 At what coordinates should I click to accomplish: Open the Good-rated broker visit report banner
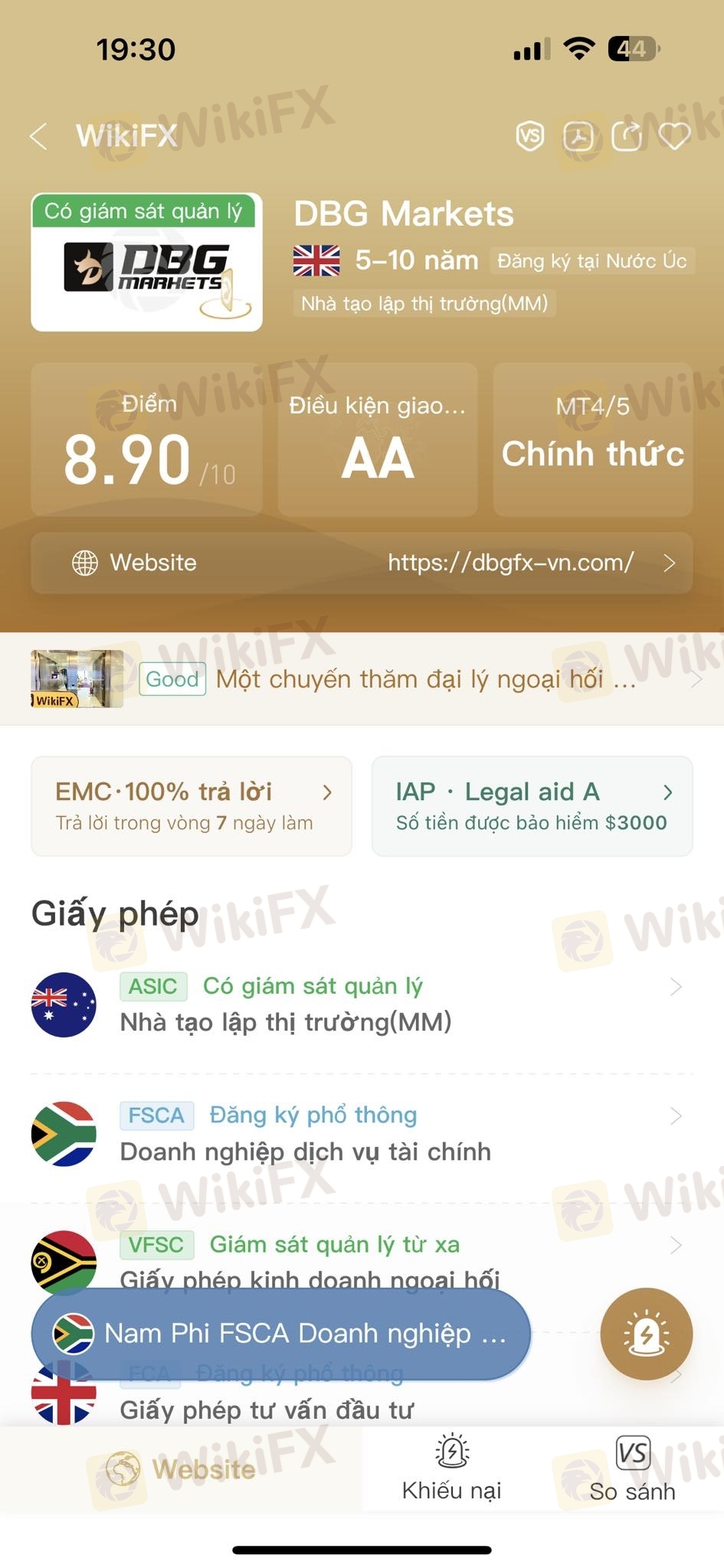pyautogui.click(x=362, y=678)
